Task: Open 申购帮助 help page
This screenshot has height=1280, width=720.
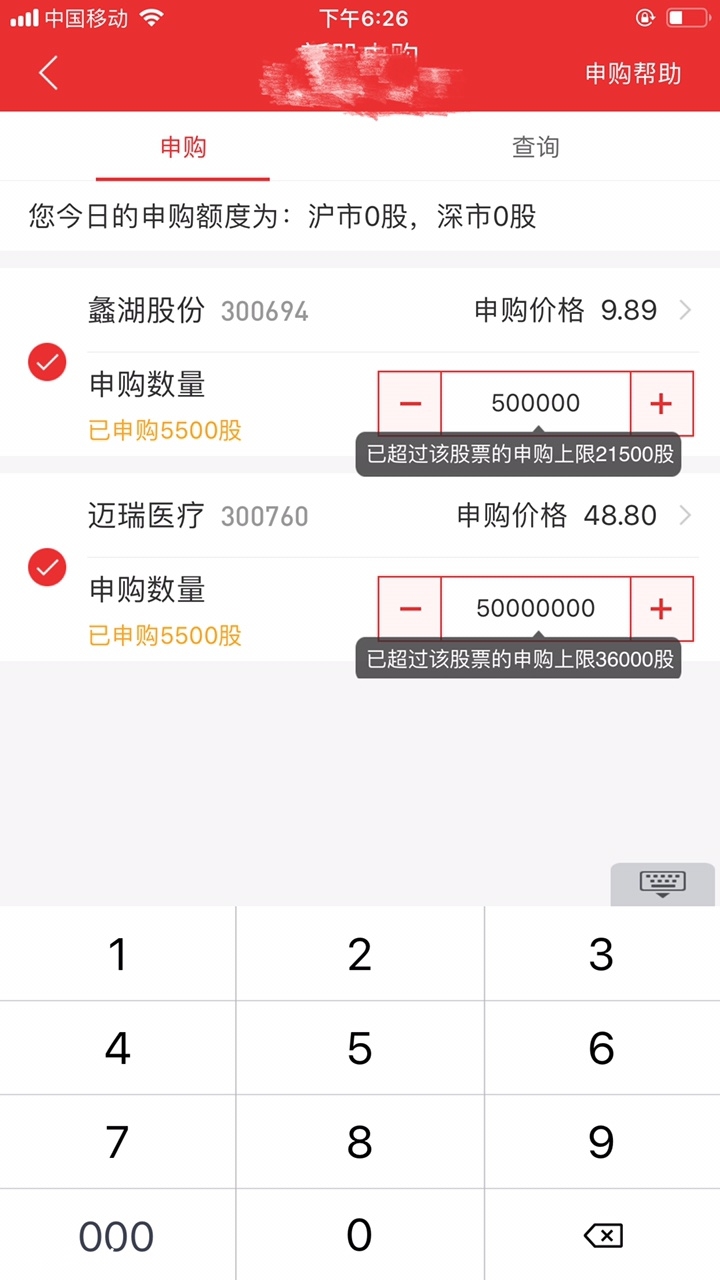Action: click(632, 74)
